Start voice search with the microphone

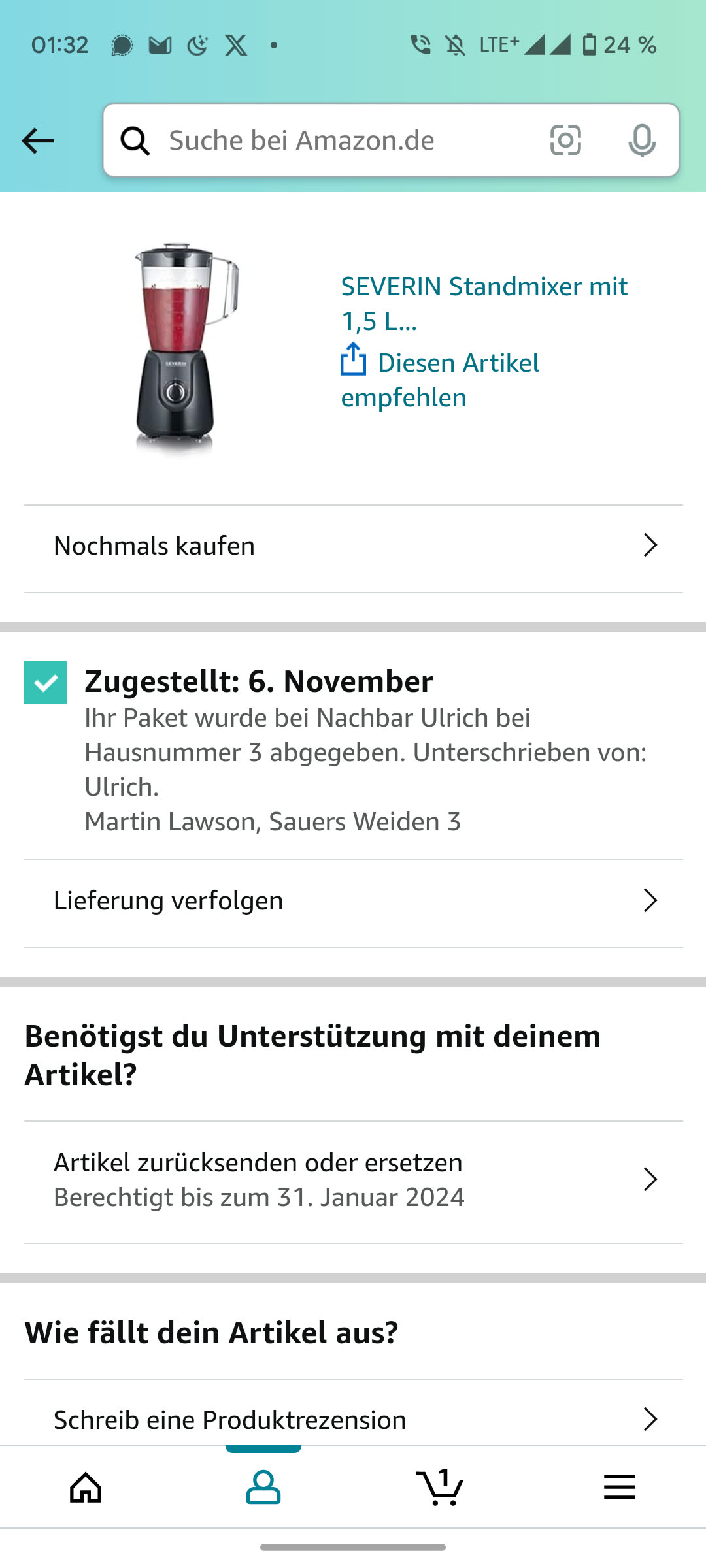click(642, 140)
